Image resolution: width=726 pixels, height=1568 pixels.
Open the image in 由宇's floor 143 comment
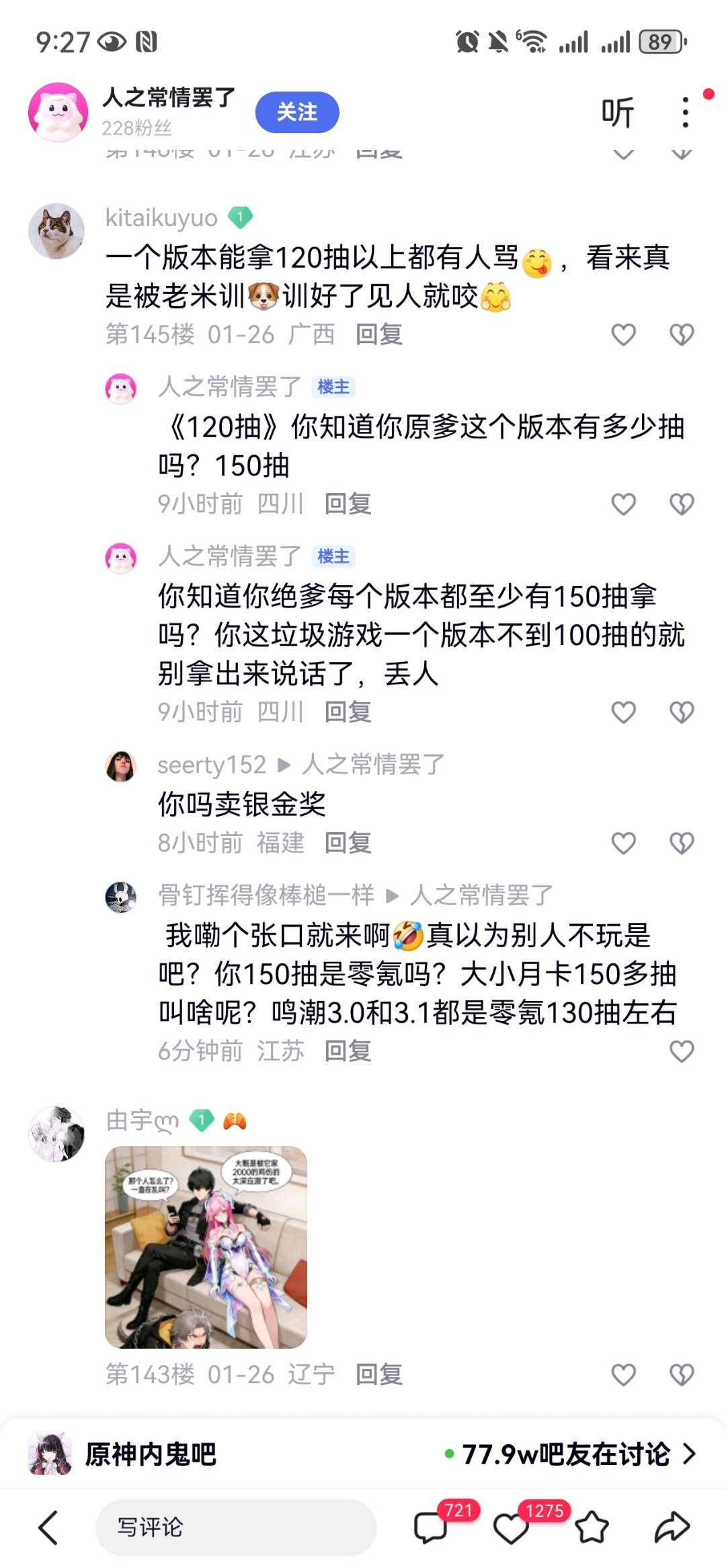(206, 1247)
